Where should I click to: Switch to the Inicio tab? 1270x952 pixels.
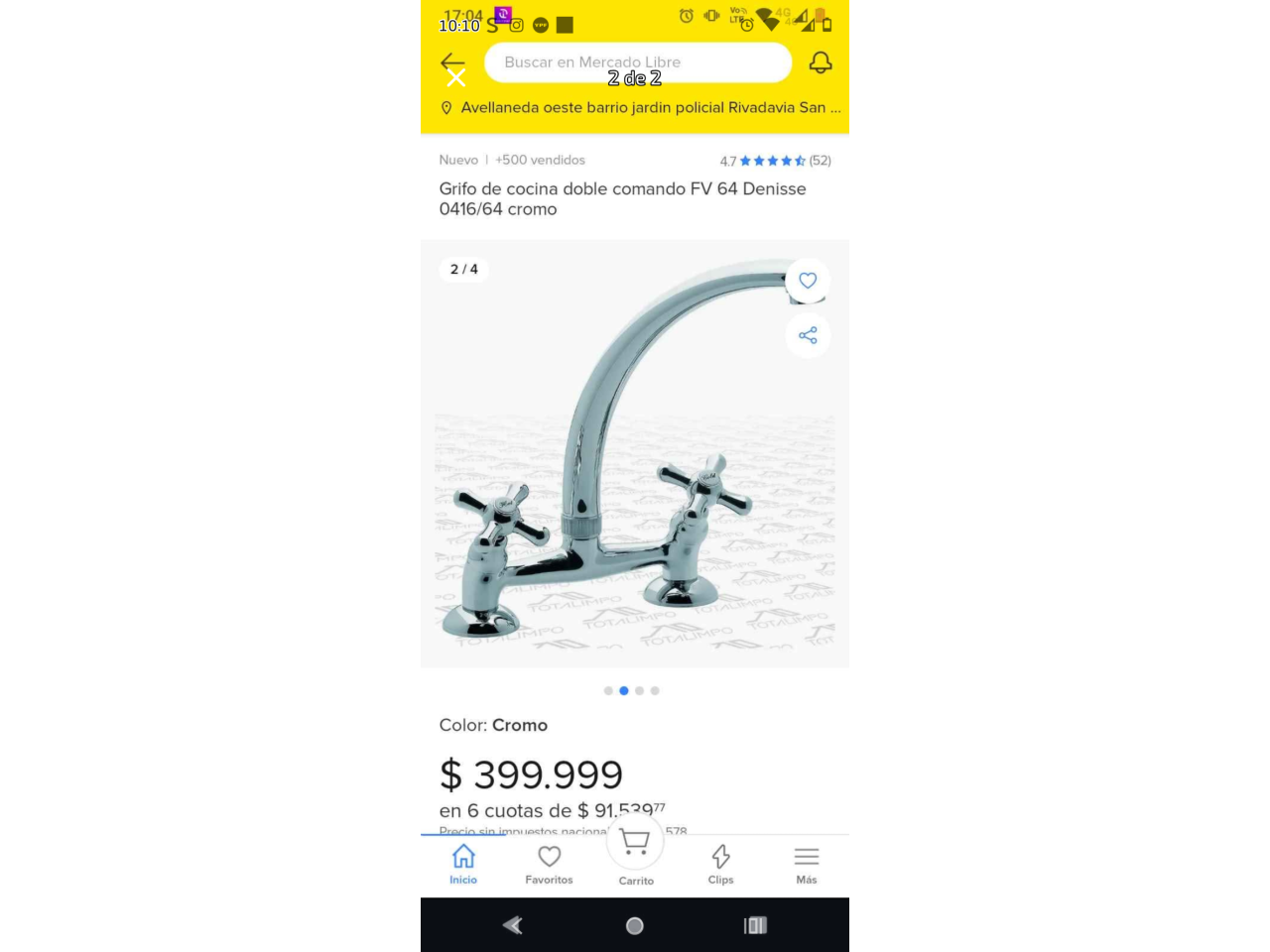click(463, 864)
